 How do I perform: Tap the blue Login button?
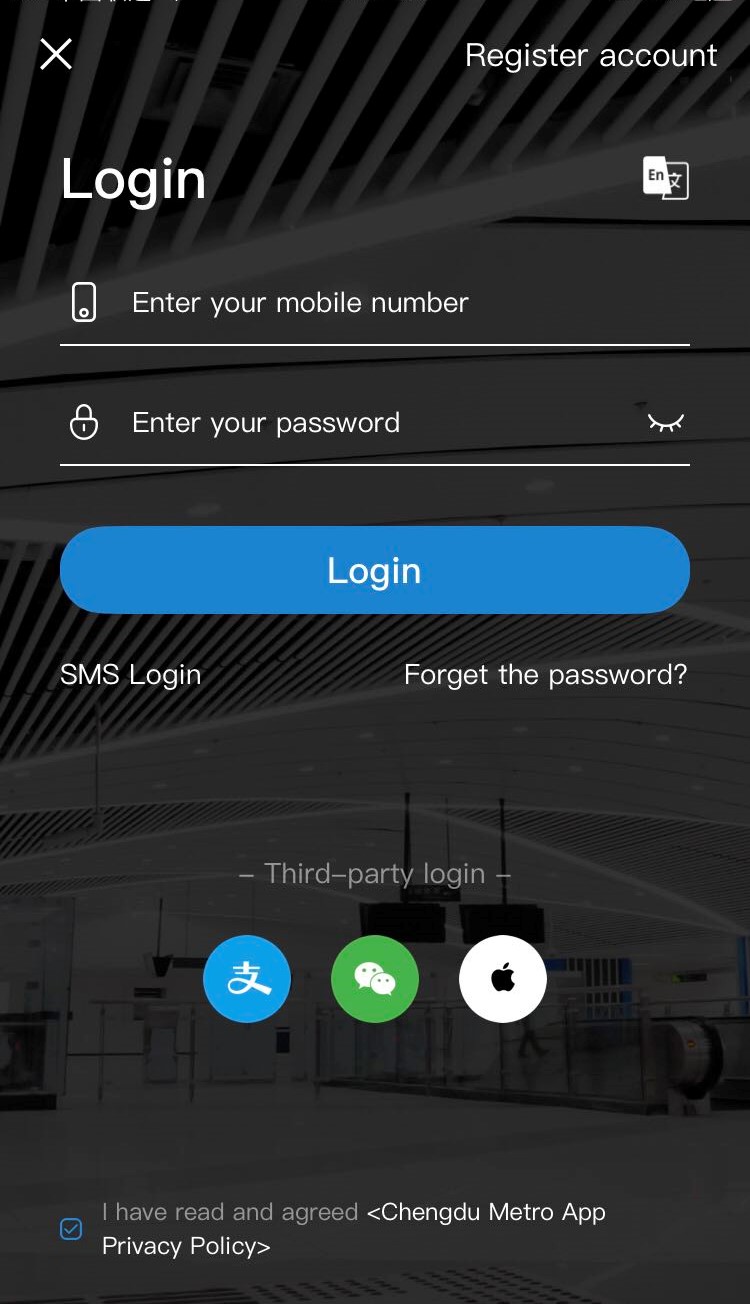point(375,570)
